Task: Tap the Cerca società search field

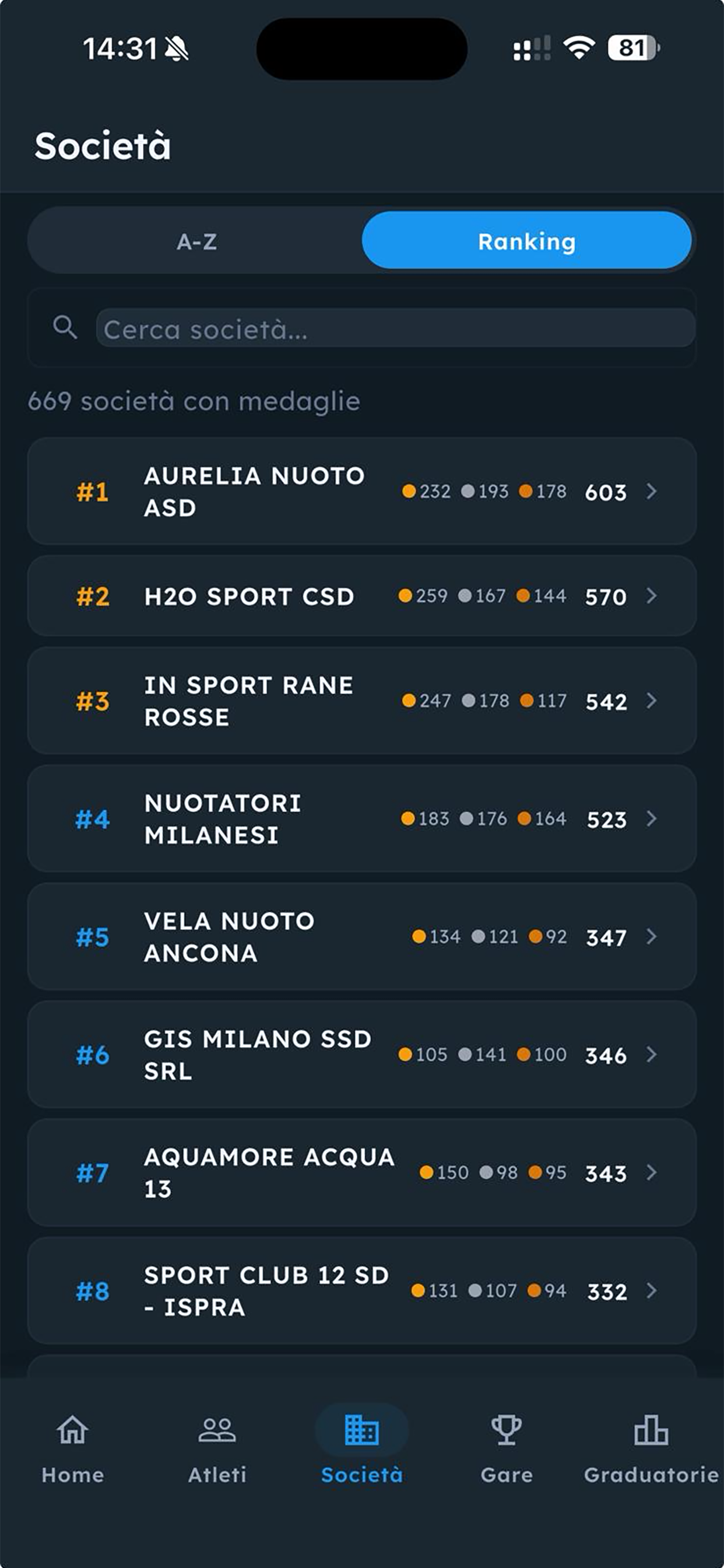Action: pos(395,328)
